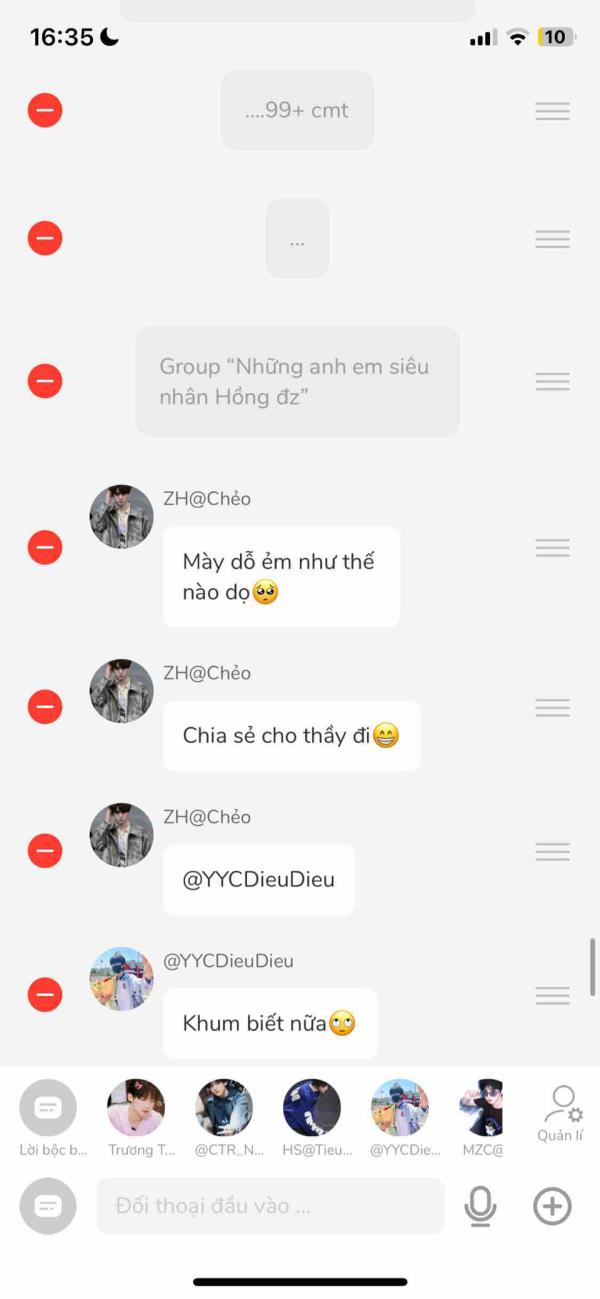Delete the "Khum biết nữa" message
The width and height of the screenshot is (600, 1299).
click(x=45, y=995)
